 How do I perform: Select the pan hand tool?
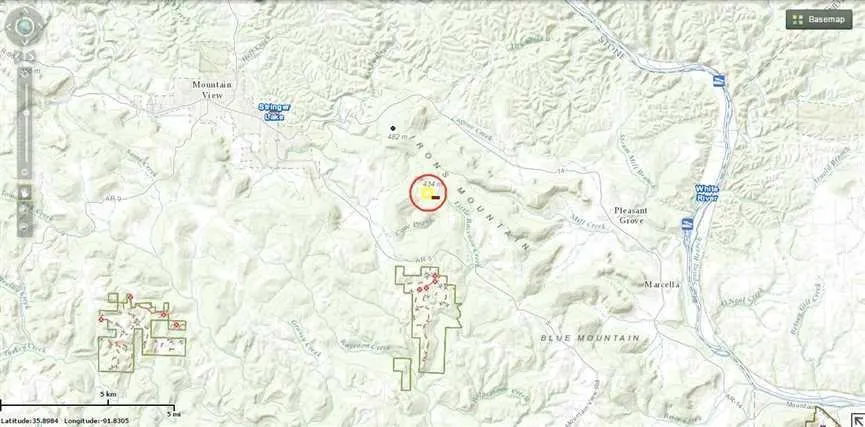tap(26, 192)
